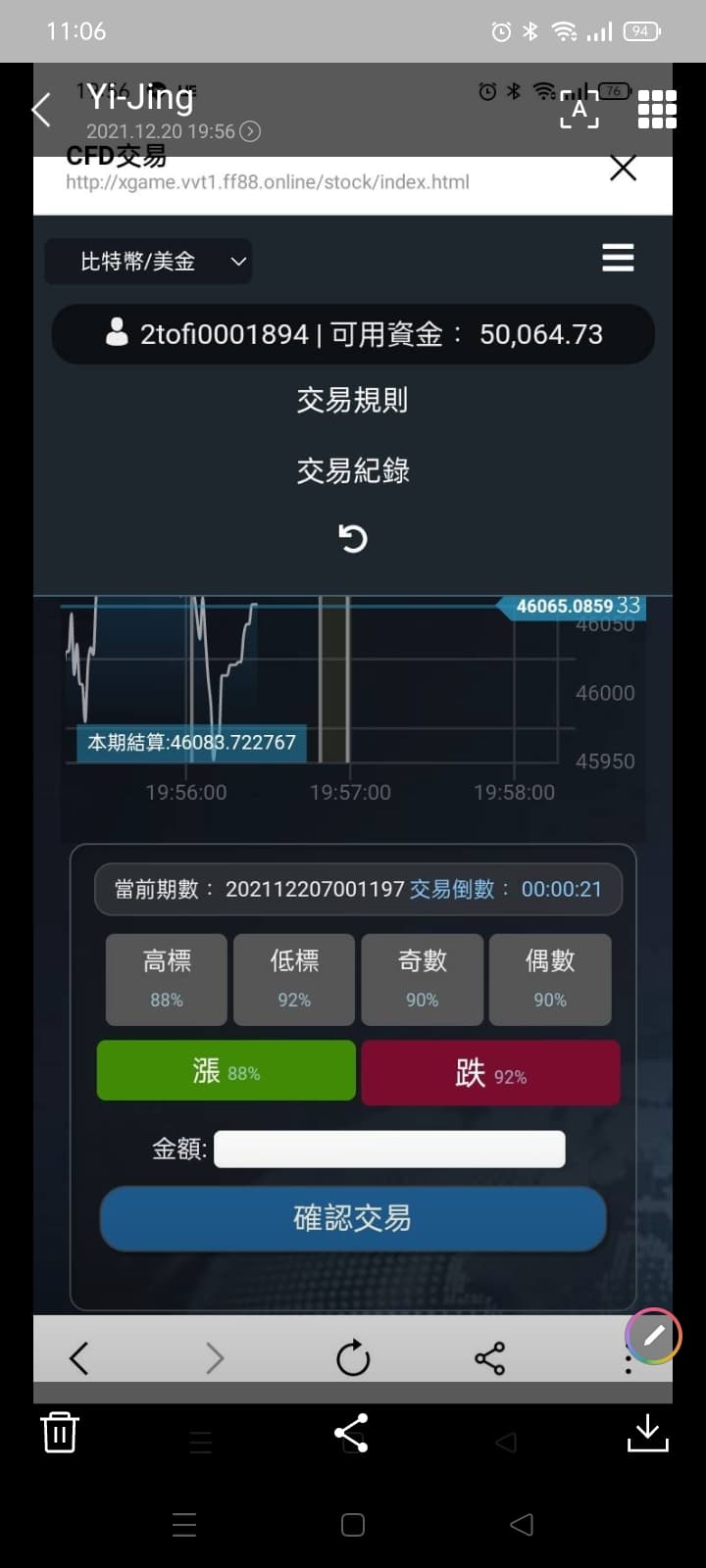
Task: Tap the 'A' text size icon
Action: pyautogui.click(x=580, y=111)
